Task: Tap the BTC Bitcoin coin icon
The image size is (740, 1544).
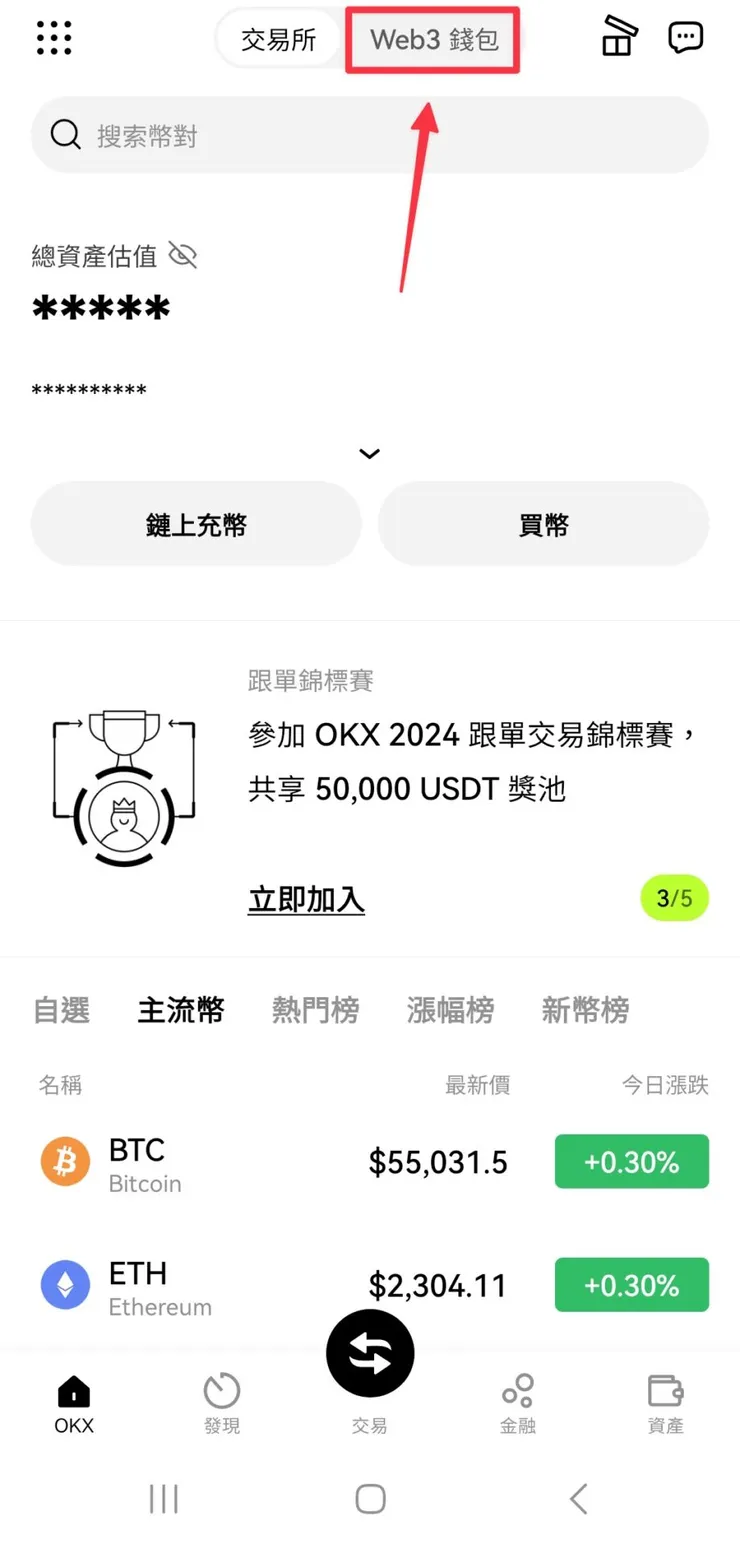Action: tap(64, 1162)
